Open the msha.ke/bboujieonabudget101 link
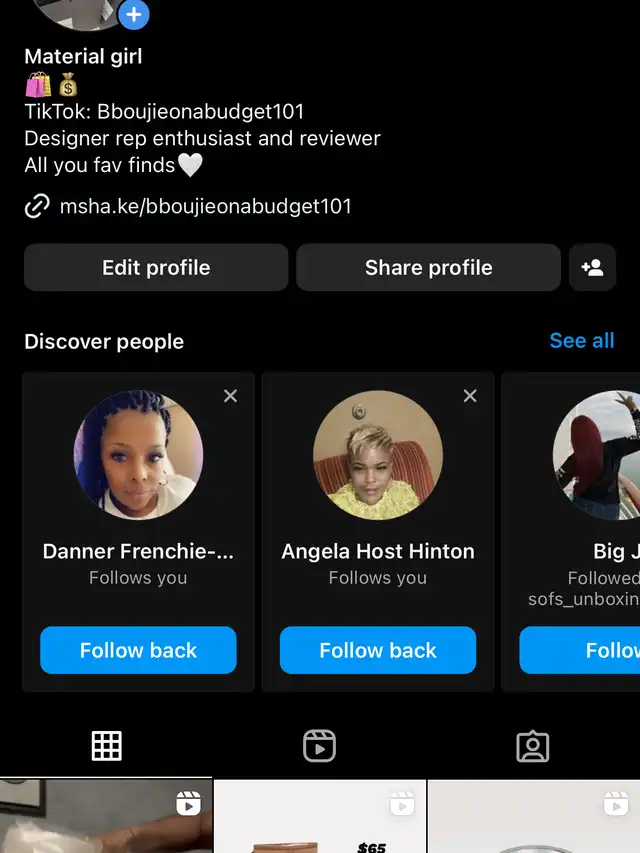This screenshot has height=853, width=640. [x=205, y=207]
